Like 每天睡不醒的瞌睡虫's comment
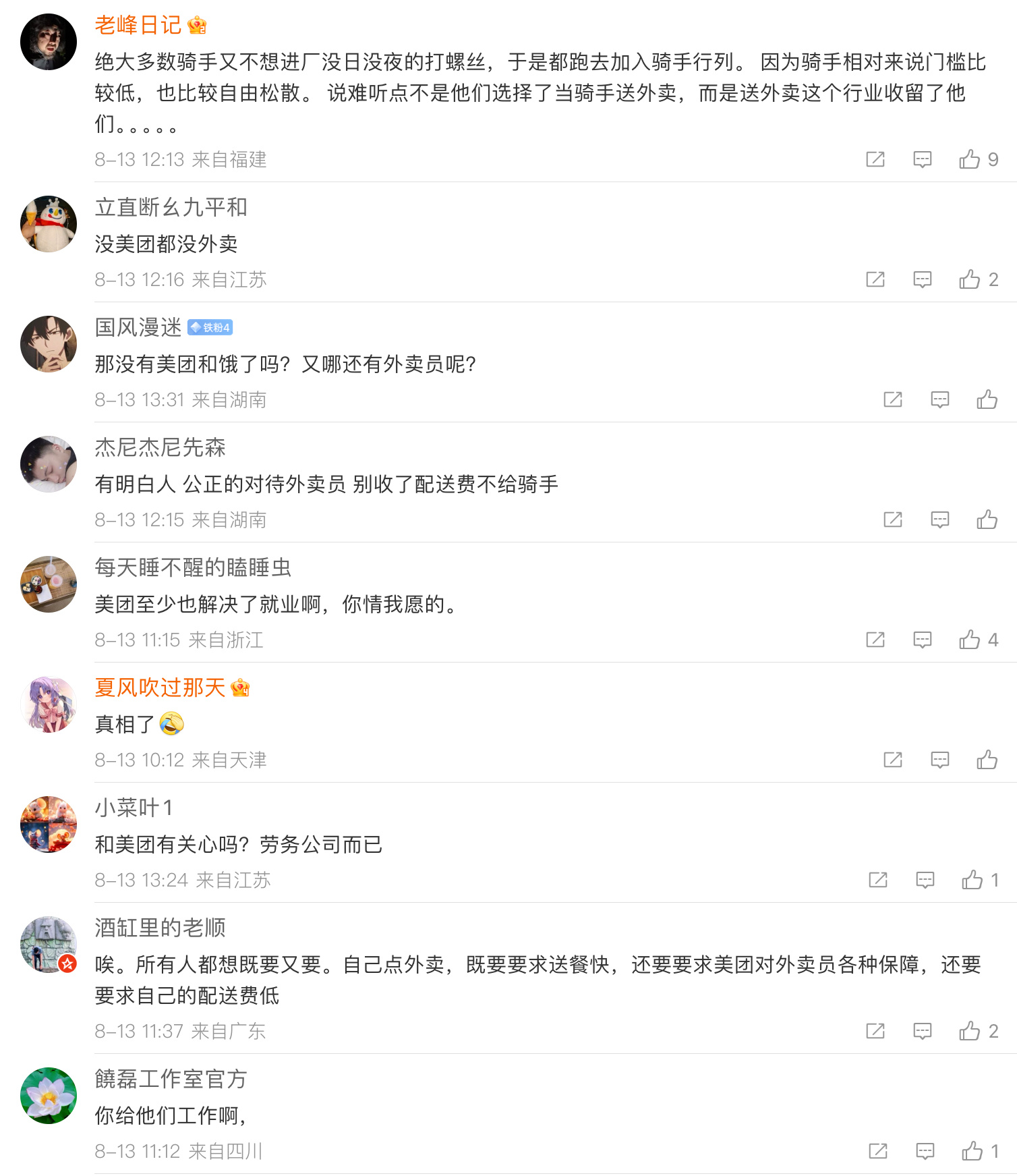 tap(970, 640)
